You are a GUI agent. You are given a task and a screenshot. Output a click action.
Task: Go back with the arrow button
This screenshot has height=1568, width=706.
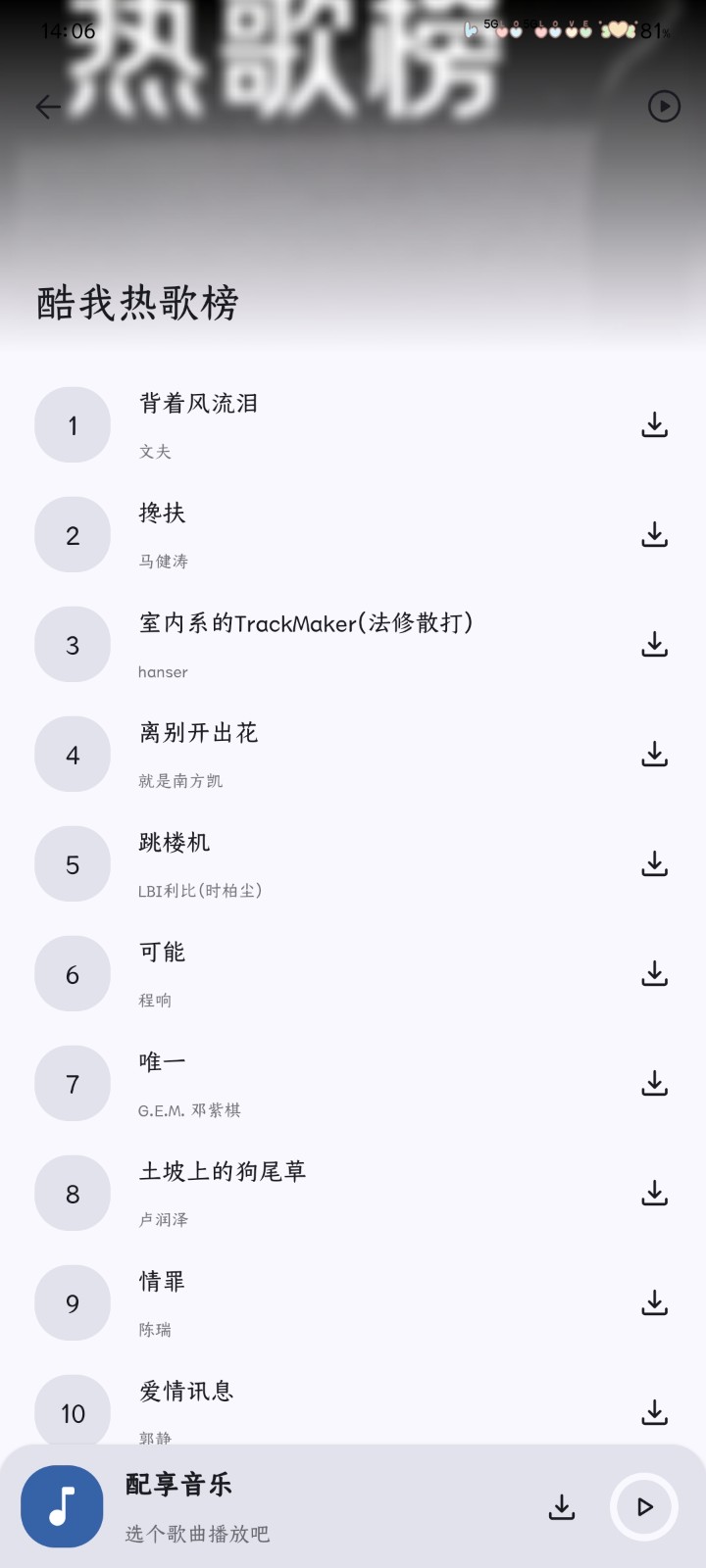47,107
